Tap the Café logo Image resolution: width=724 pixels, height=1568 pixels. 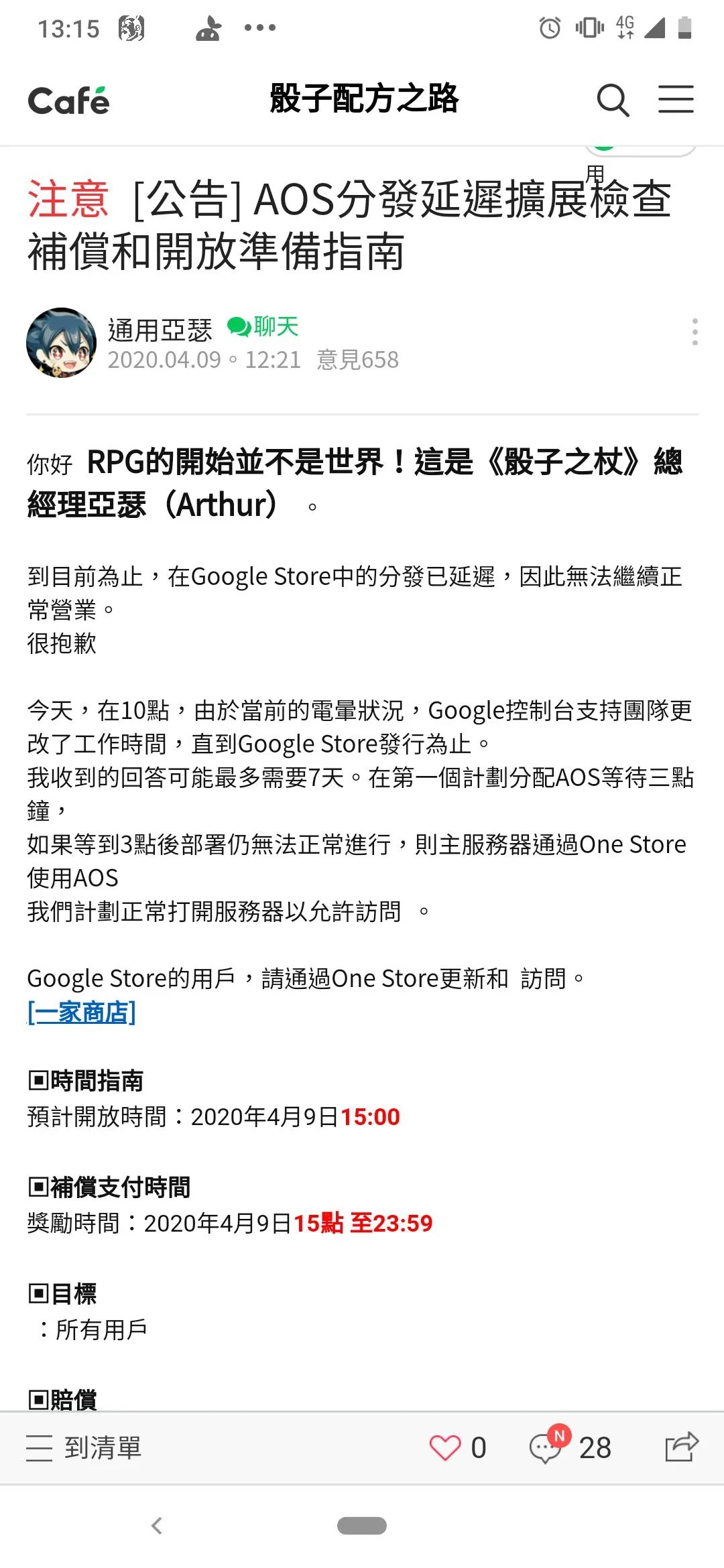[x=68, y=101]
